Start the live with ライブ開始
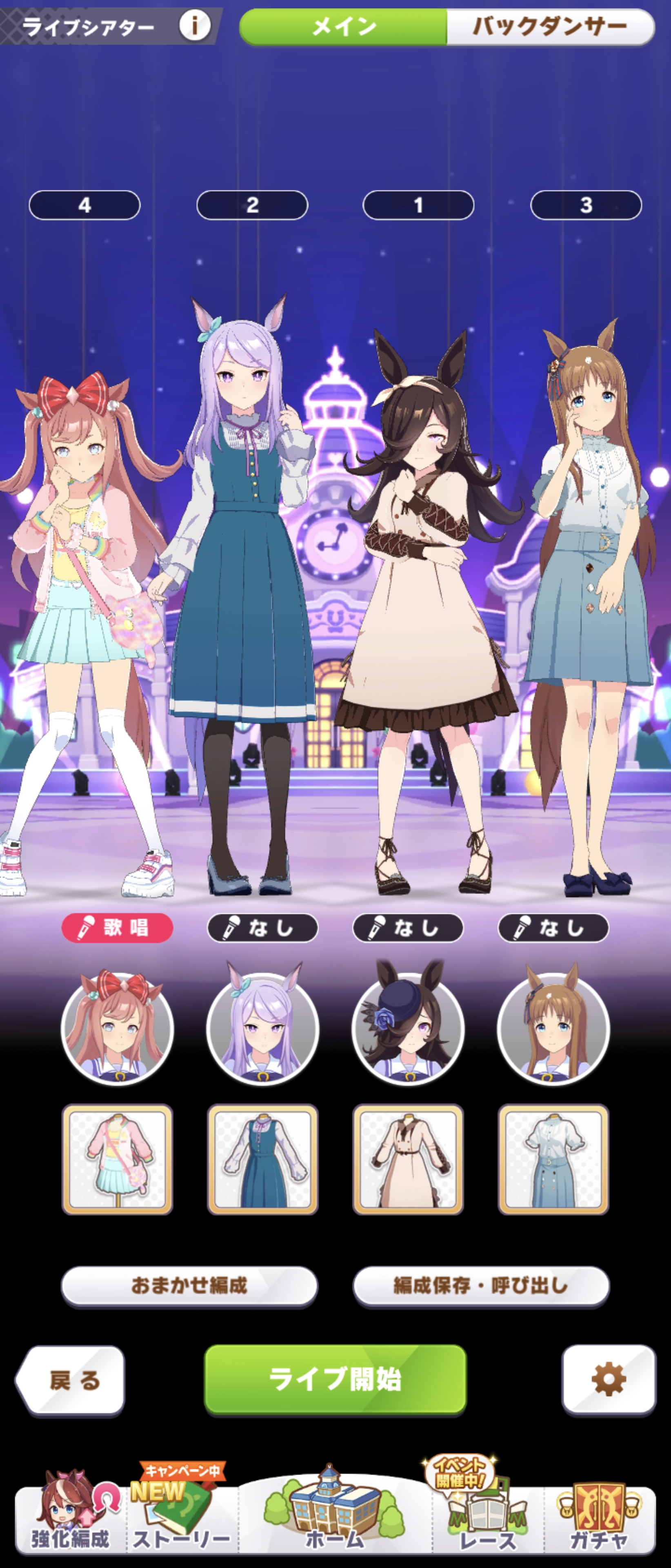This screenshot has height=1568, width=671. click(335, 1379)
